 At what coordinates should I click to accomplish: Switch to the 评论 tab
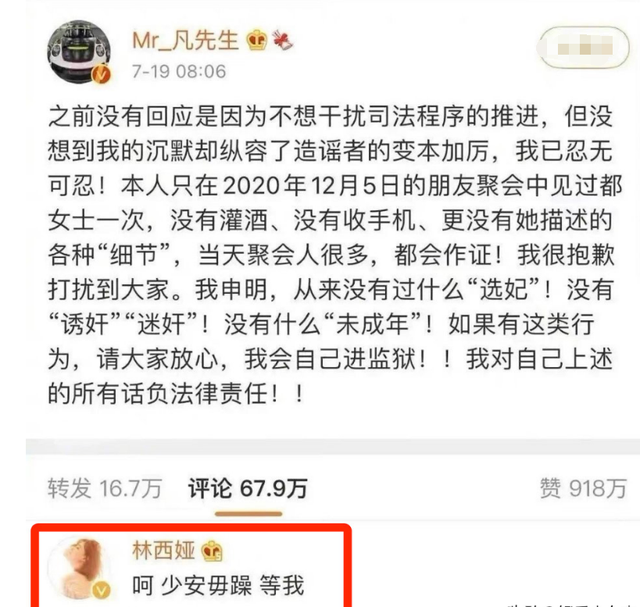tap(248, 488)
